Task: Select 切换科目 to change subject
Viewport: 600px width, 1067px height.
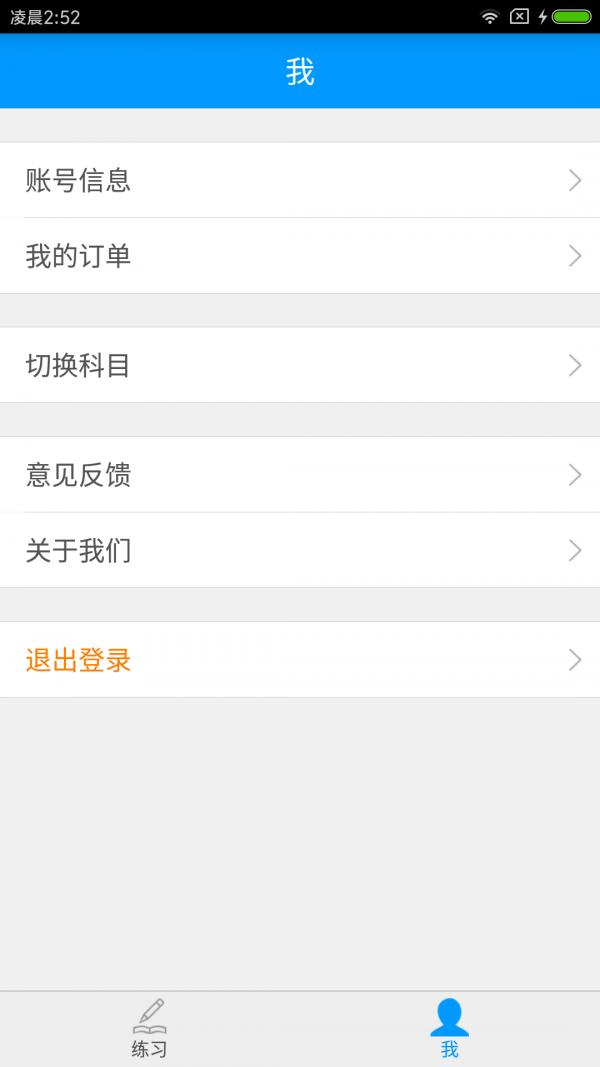Action: coord(300,365)
